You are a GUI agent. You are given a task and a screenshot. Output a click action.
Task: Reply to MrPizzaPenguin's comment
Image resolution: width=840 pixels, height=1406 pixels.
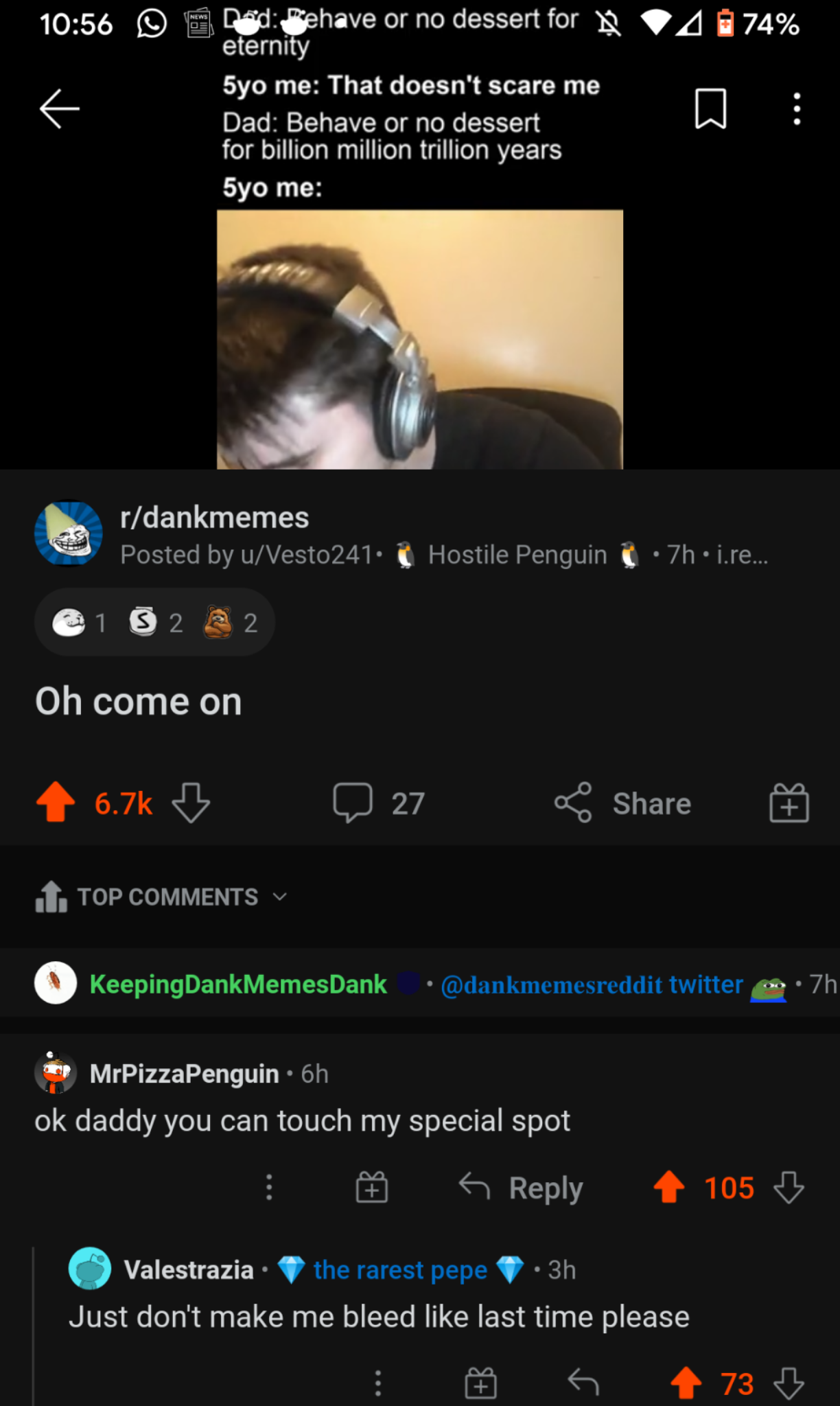[x=522, y=1188]
